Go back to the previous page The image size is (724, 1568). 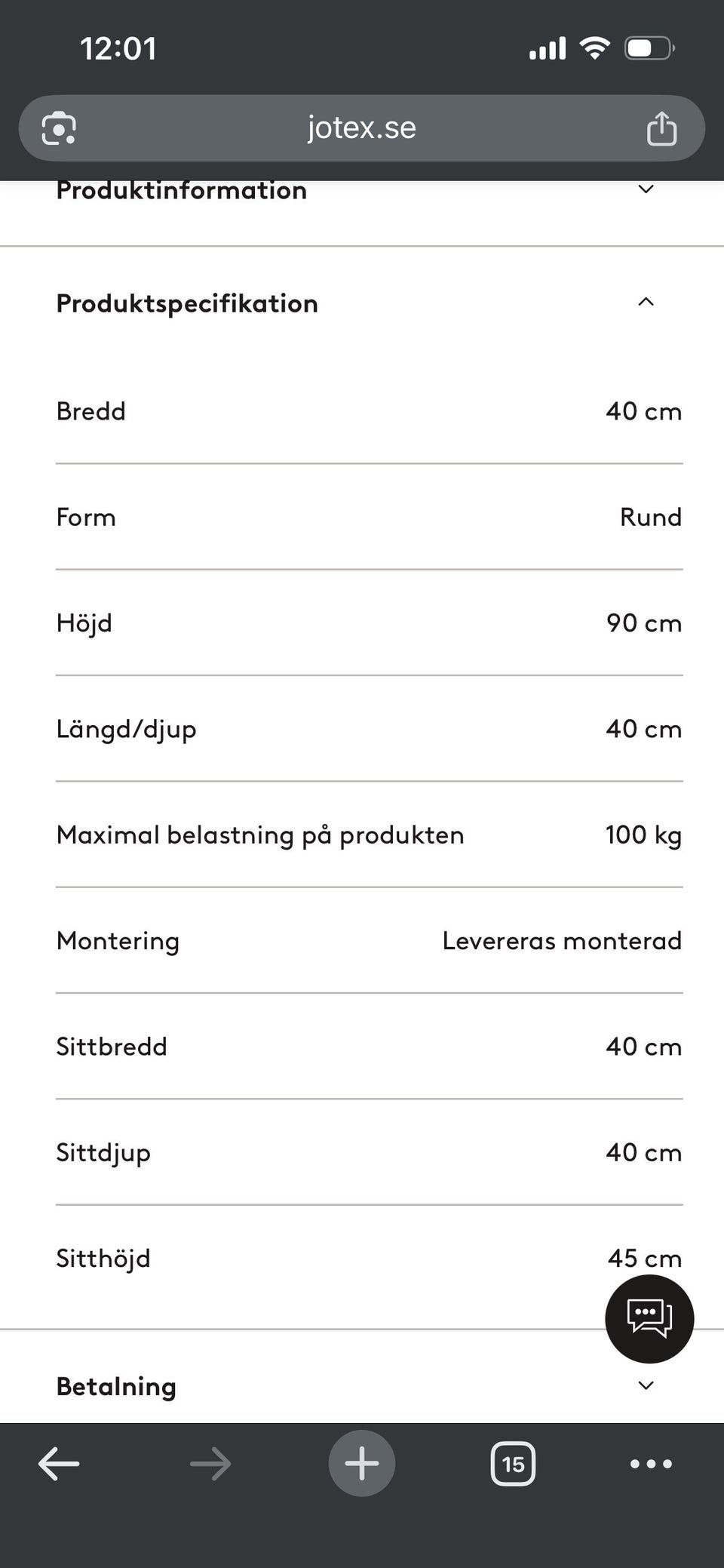tap(59, 1464)
